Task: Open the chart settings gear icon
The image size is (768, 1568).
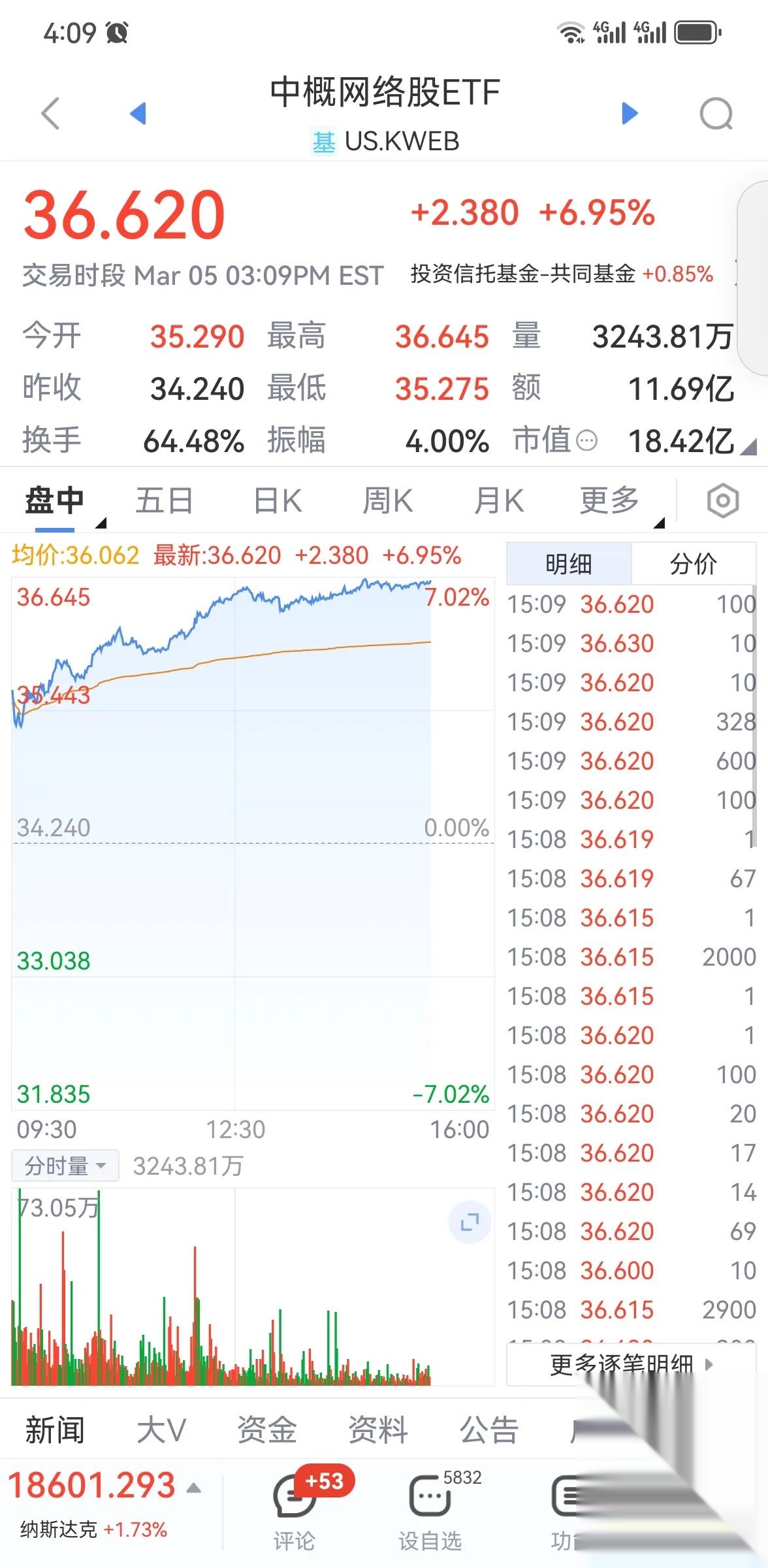Action: point(722,500)
